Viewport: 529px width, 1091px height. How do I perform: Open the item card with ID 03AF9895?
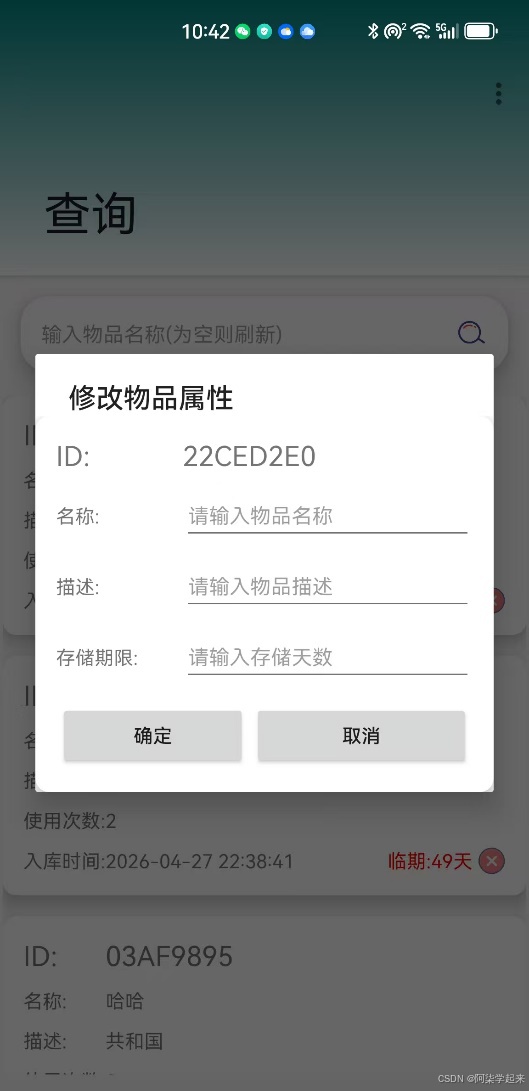[x=264, y=1003]
